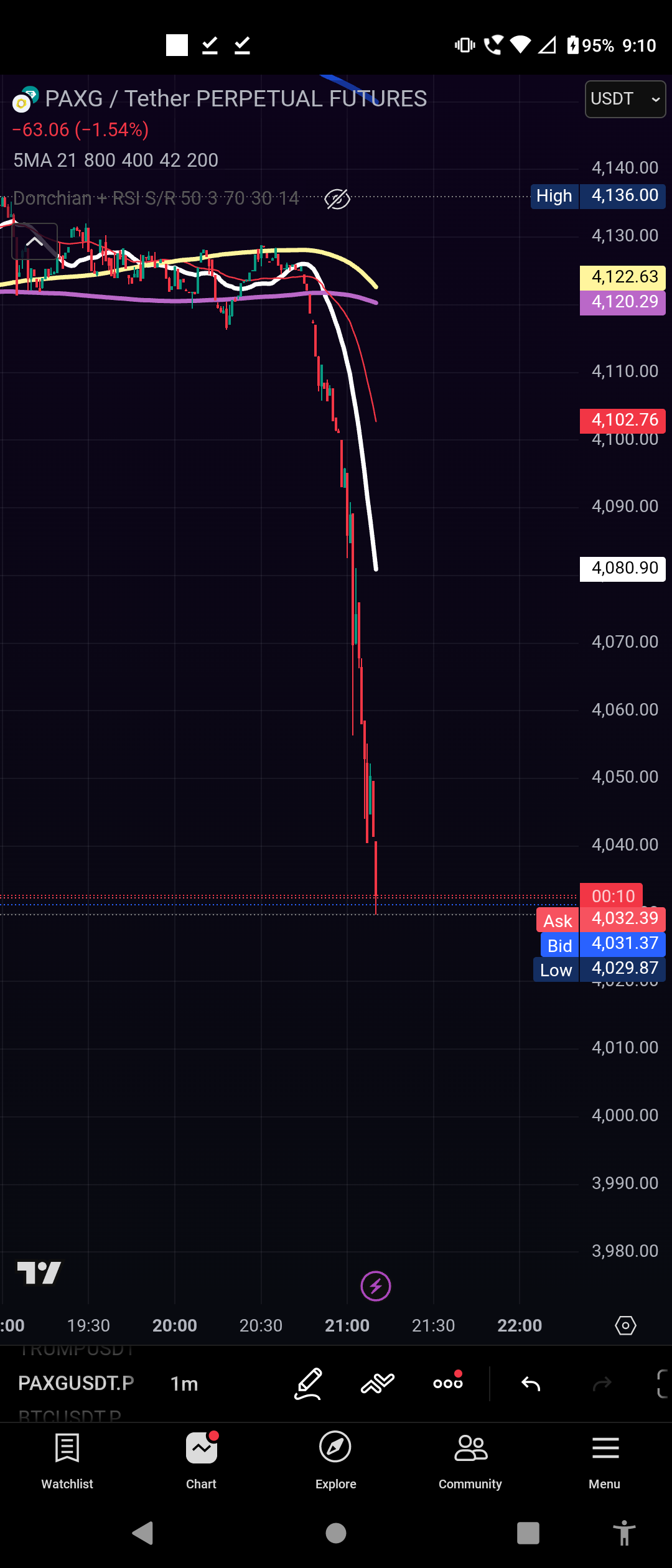Open the USDT currency dropdown
This screenshot has width=672, height=1568.
pos(625,100)
